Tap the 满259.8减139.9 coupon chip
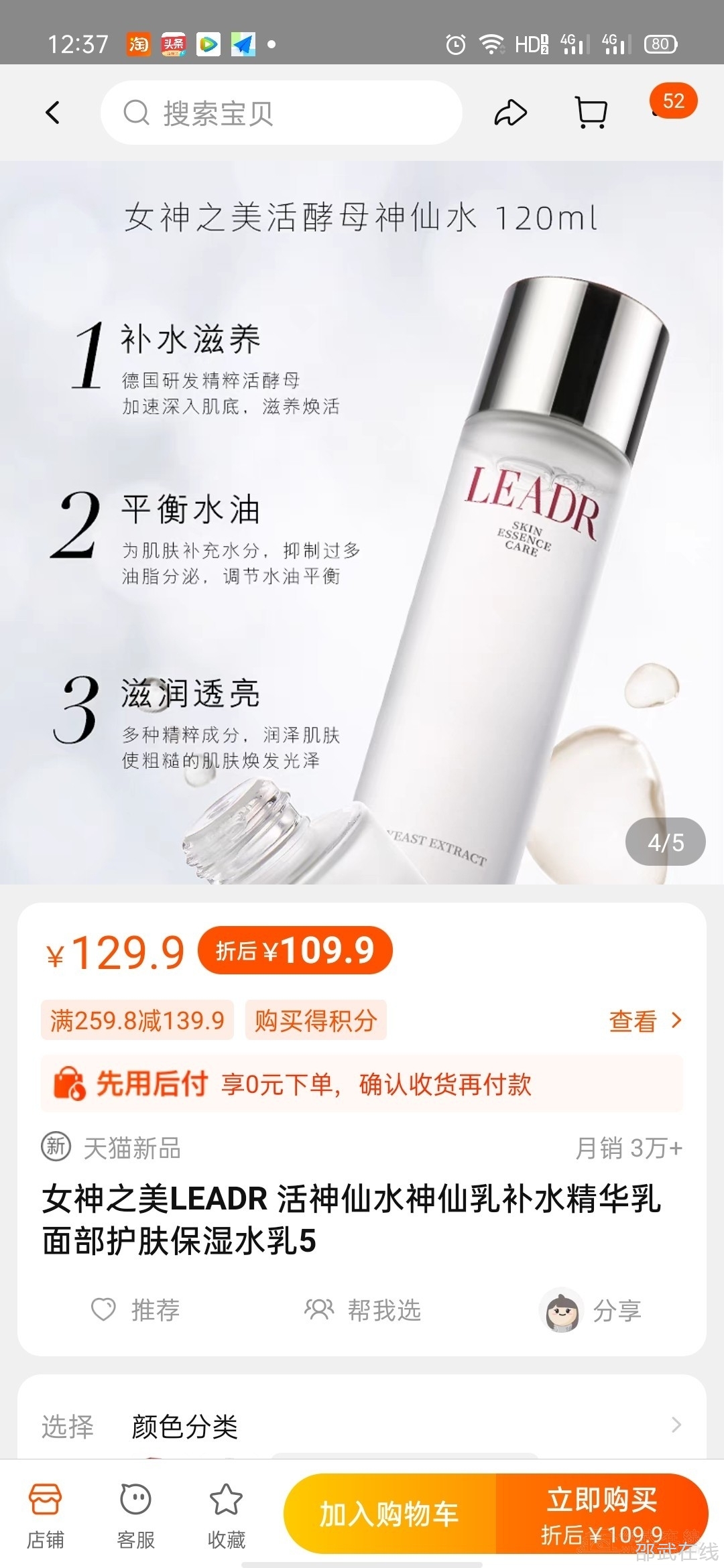Viewport: 724px width, 1568px height. pos(137,1021)
